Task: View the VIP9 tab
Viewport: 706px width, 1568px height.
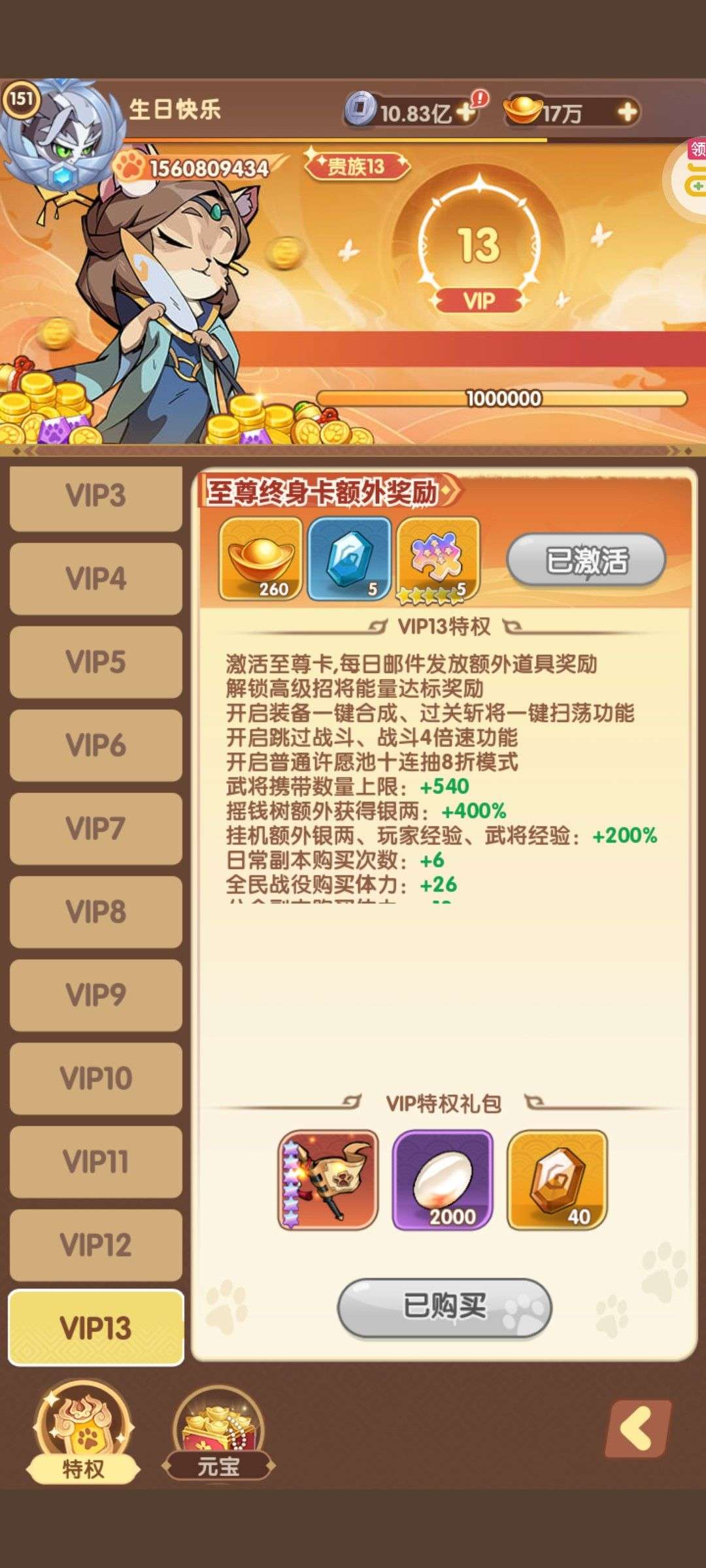Action: pyautogui.click(x=95, y=995)
